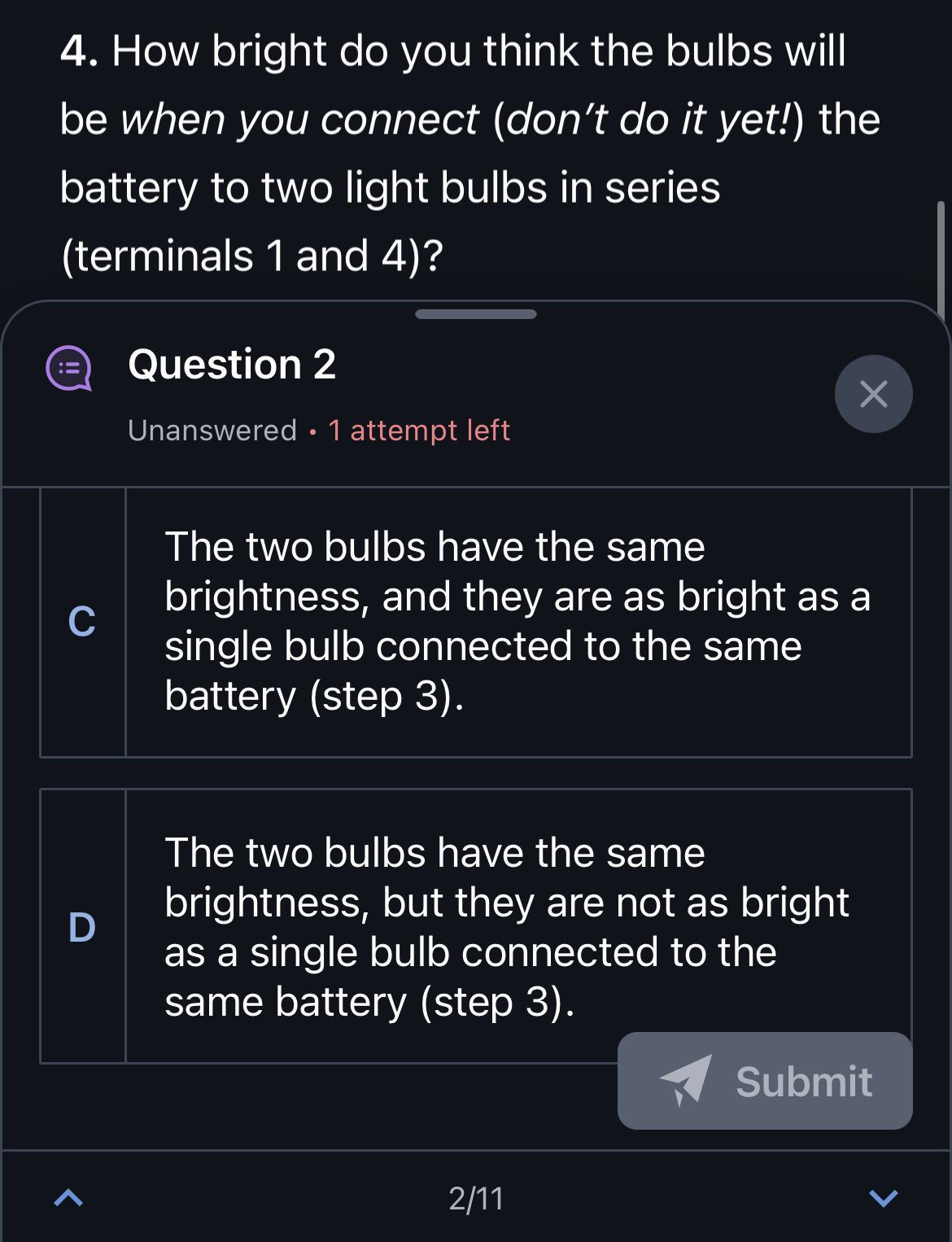Select the Question 2 heading
The height and width of the screenshot is (1242, 952).
coord(233,364)
